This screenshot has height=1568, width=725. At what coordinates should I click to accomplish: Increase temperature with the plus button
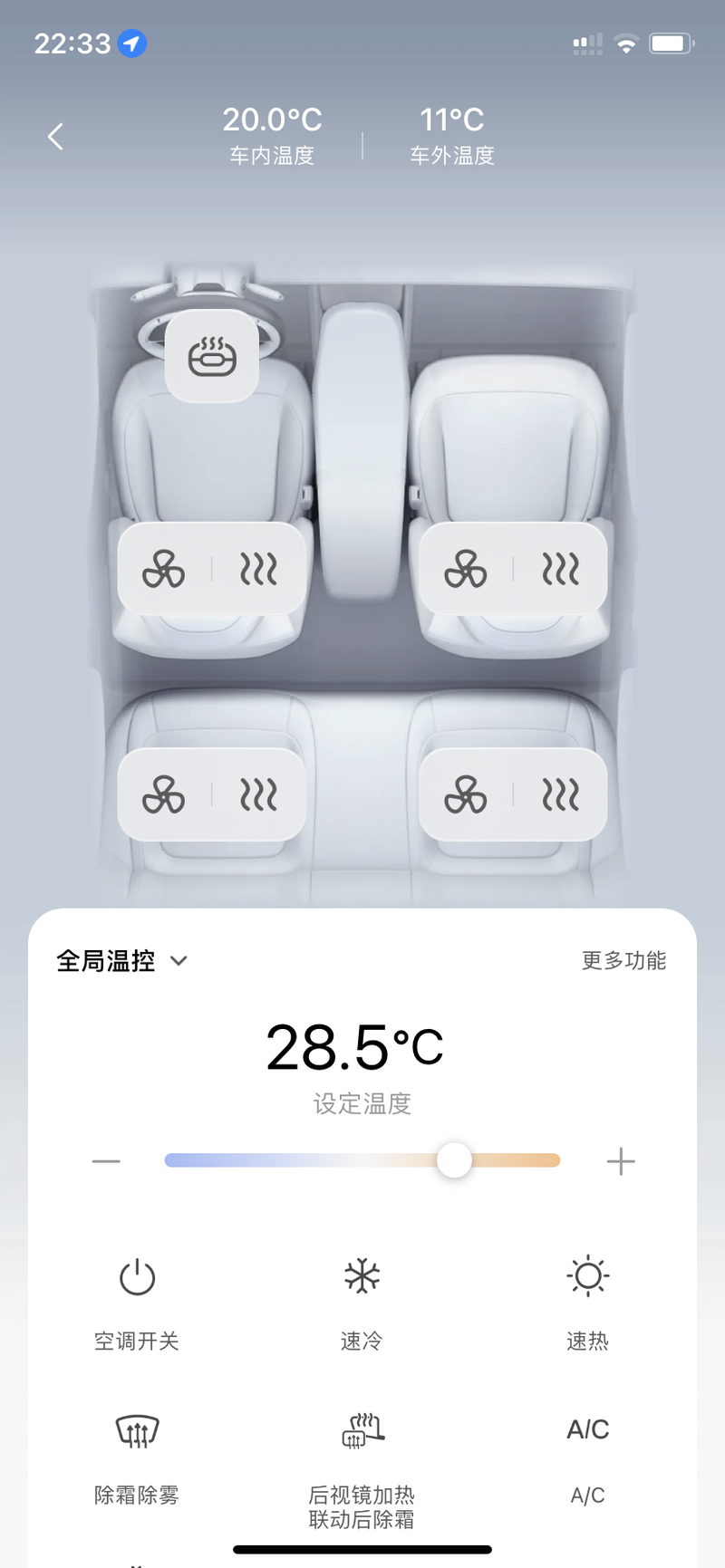pyautogui.click(x=621, y=1161)
